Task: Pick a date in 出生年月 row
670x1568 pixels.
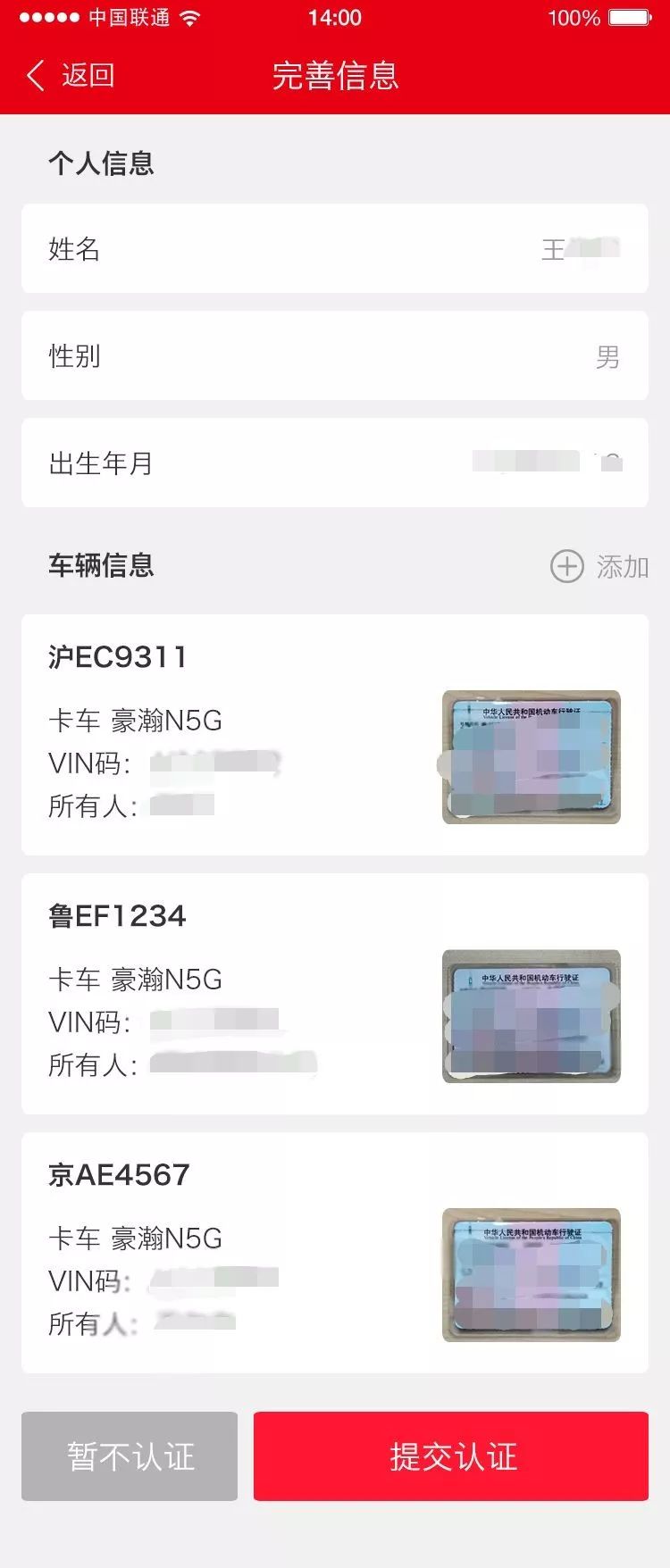Action: click(x=334, y=463)
